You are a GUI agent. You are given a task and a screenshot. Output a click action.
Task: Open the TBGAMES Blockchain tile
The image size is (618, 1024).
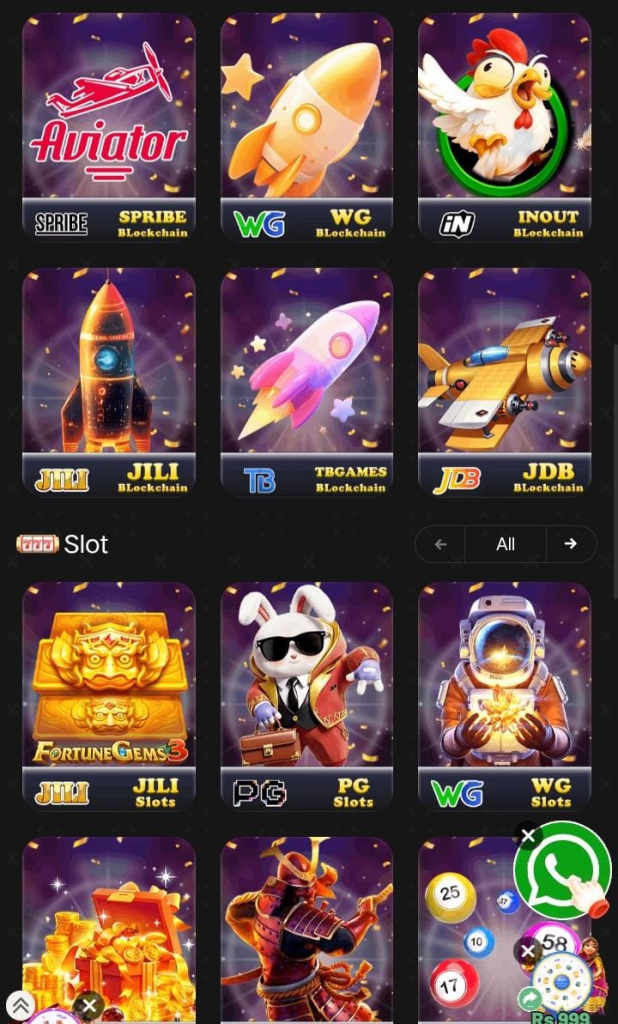coord(306,381)
